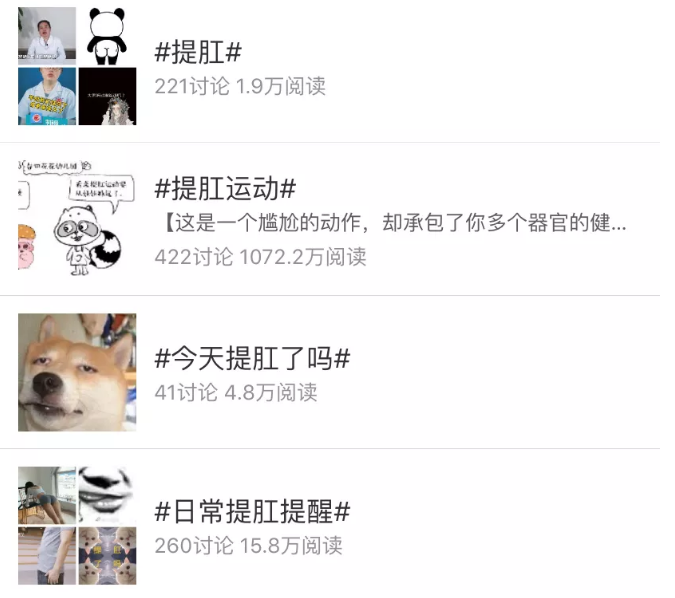Select the #今天提肛了吗# topic
The image size is (675, 598).
pyautogui.click(x=252, y=358)
